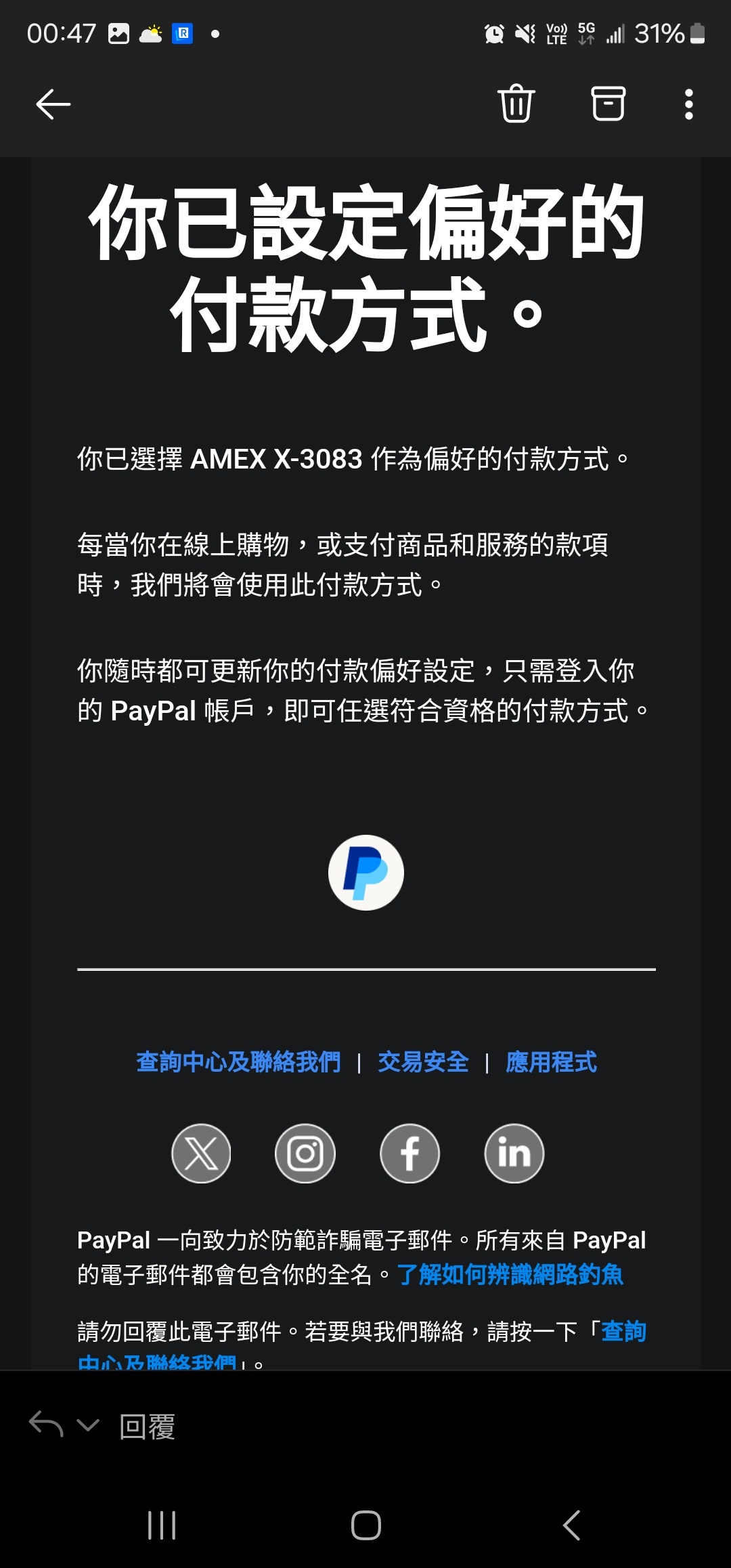Image resolution: width=731 pixels, height=1568 pixels.
Task: Expand reply options with the chevron
Action: coord(88,1425)
